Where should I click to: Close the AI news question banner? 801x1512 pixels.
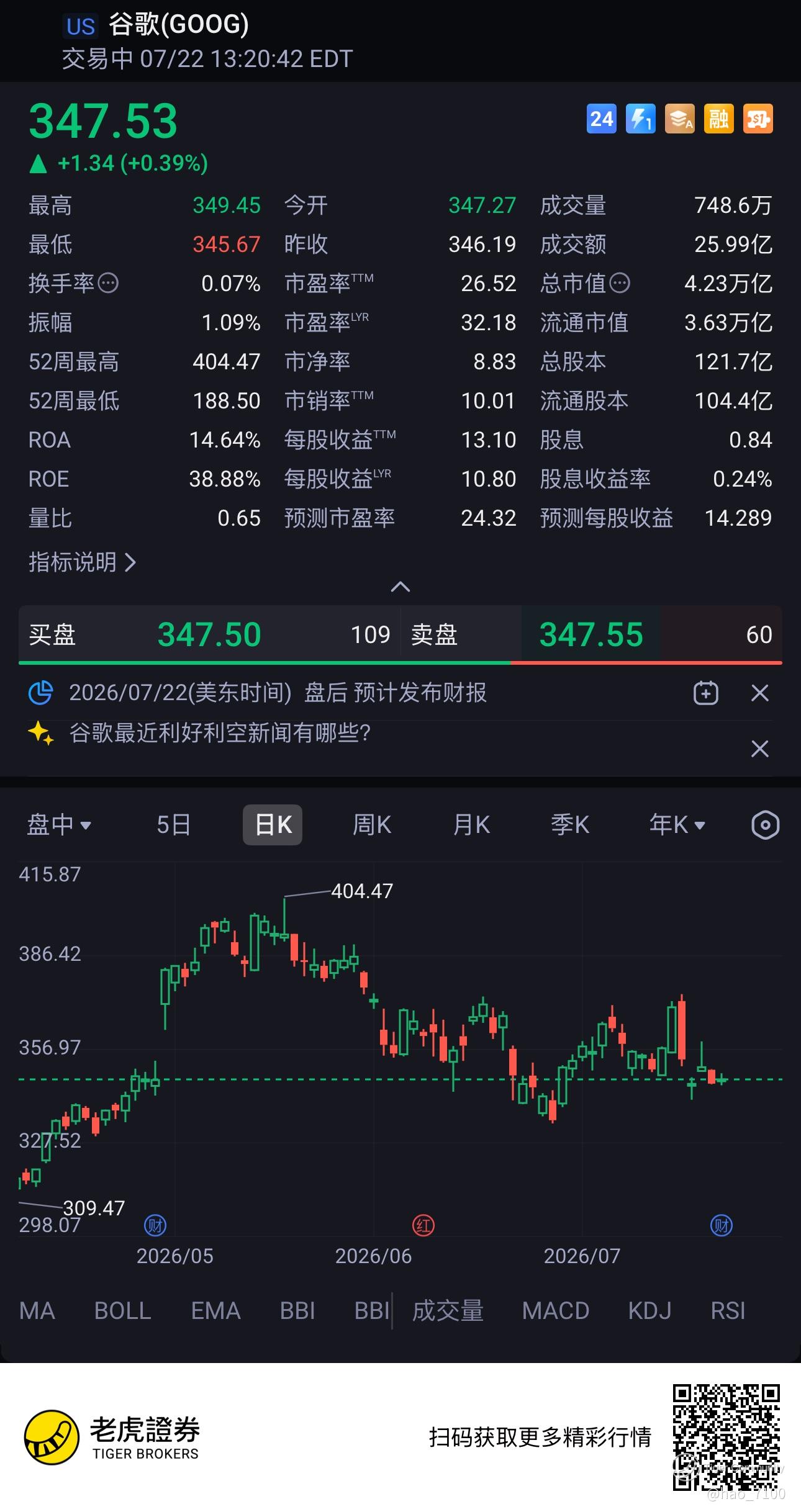click(x=760, y=749)
